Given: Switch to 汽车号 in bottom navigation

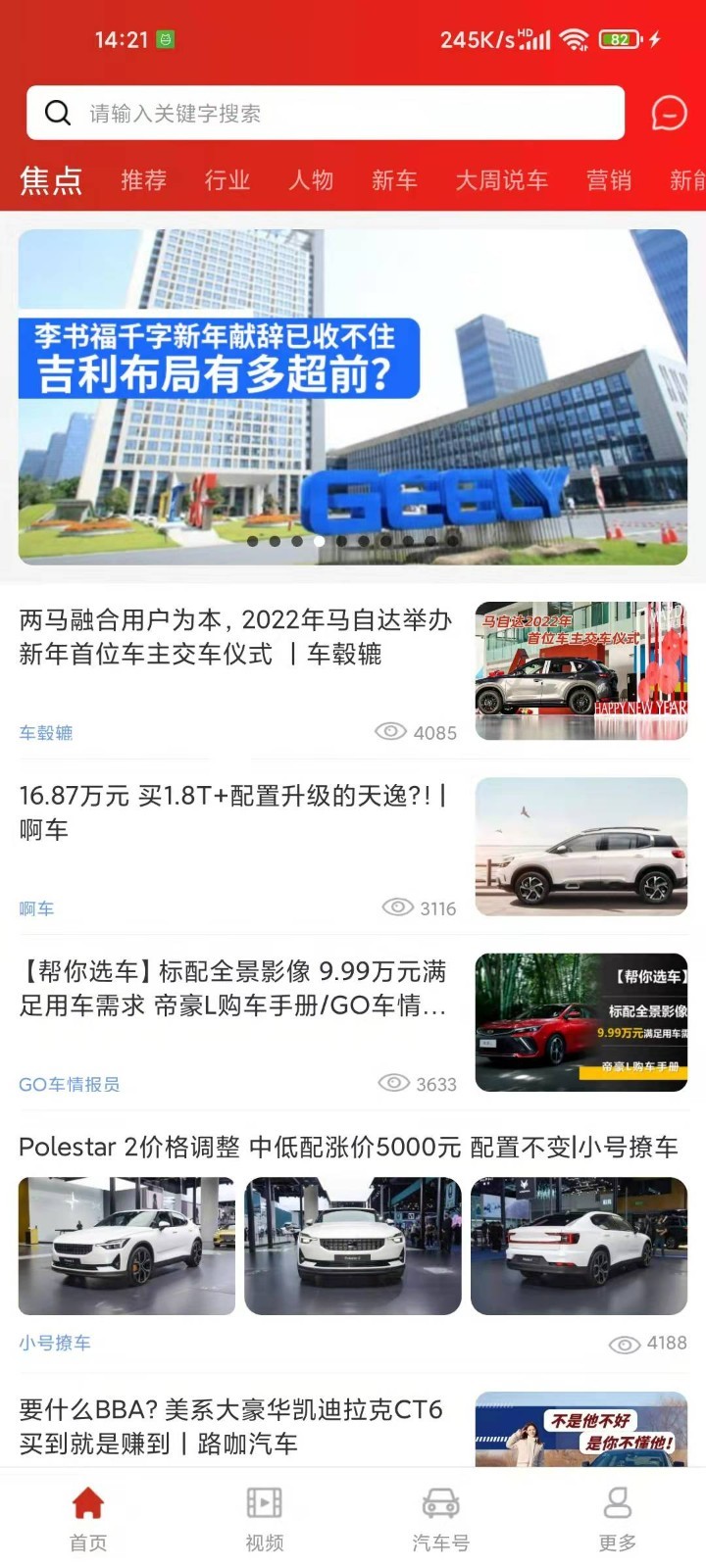Looking at the screenshot, I should point(441,1518).
